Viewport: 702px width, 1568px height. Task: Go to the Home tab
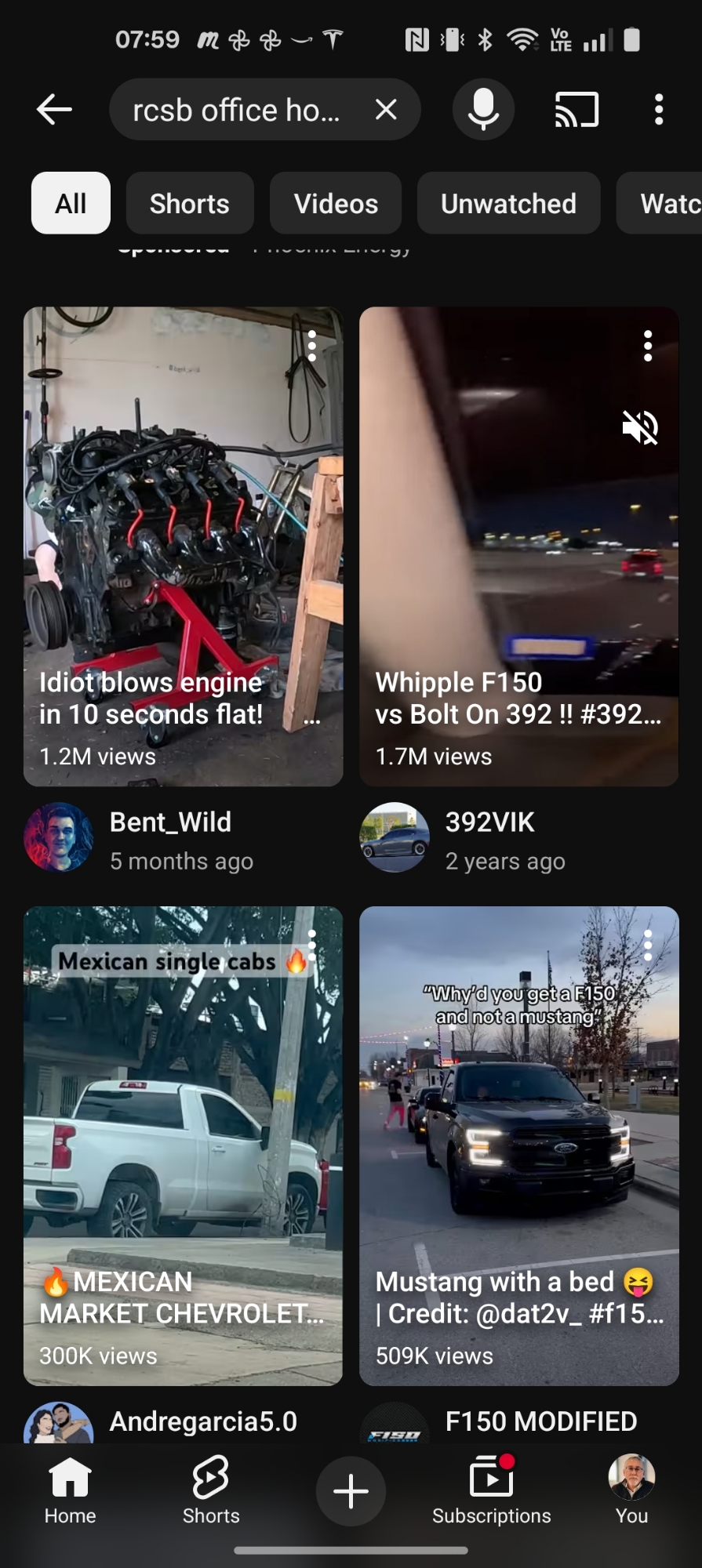[70, 1490]
